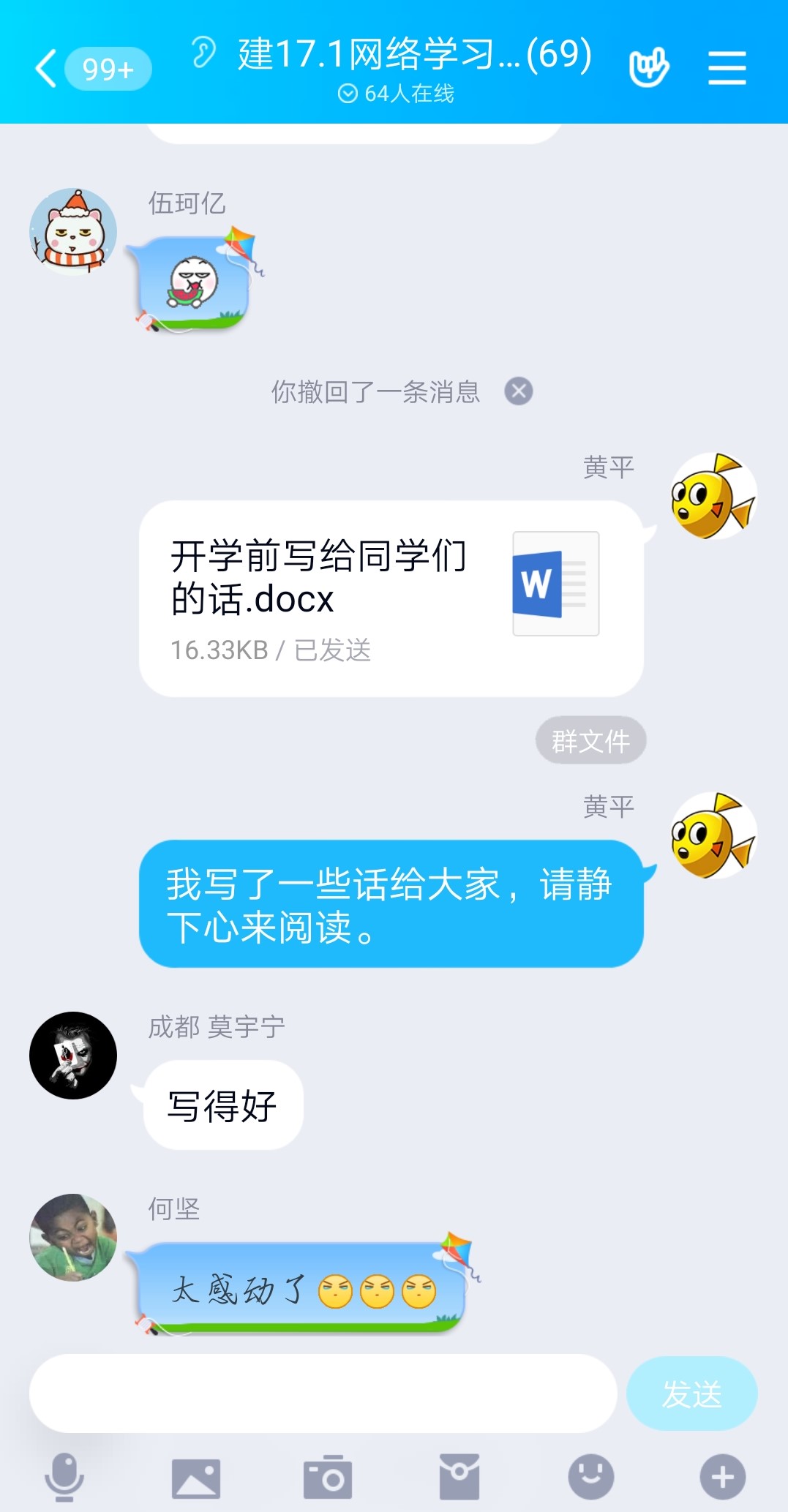Tap the hand gesture icon in header
Image resolution: width=788 pixels, height=1512 pixels.
648,68
